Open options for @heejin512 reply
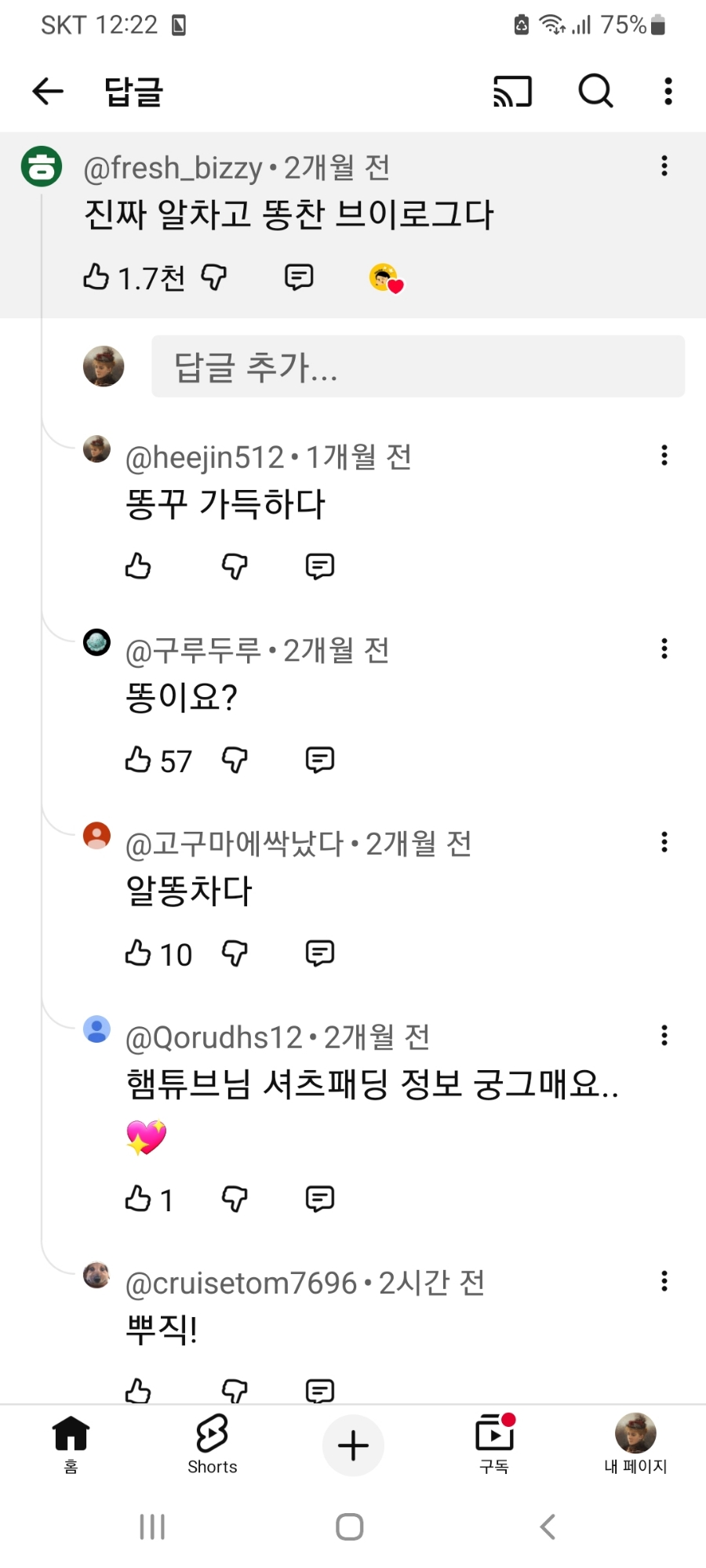Viewport: 706px width, 1568px height. [664, 456]
